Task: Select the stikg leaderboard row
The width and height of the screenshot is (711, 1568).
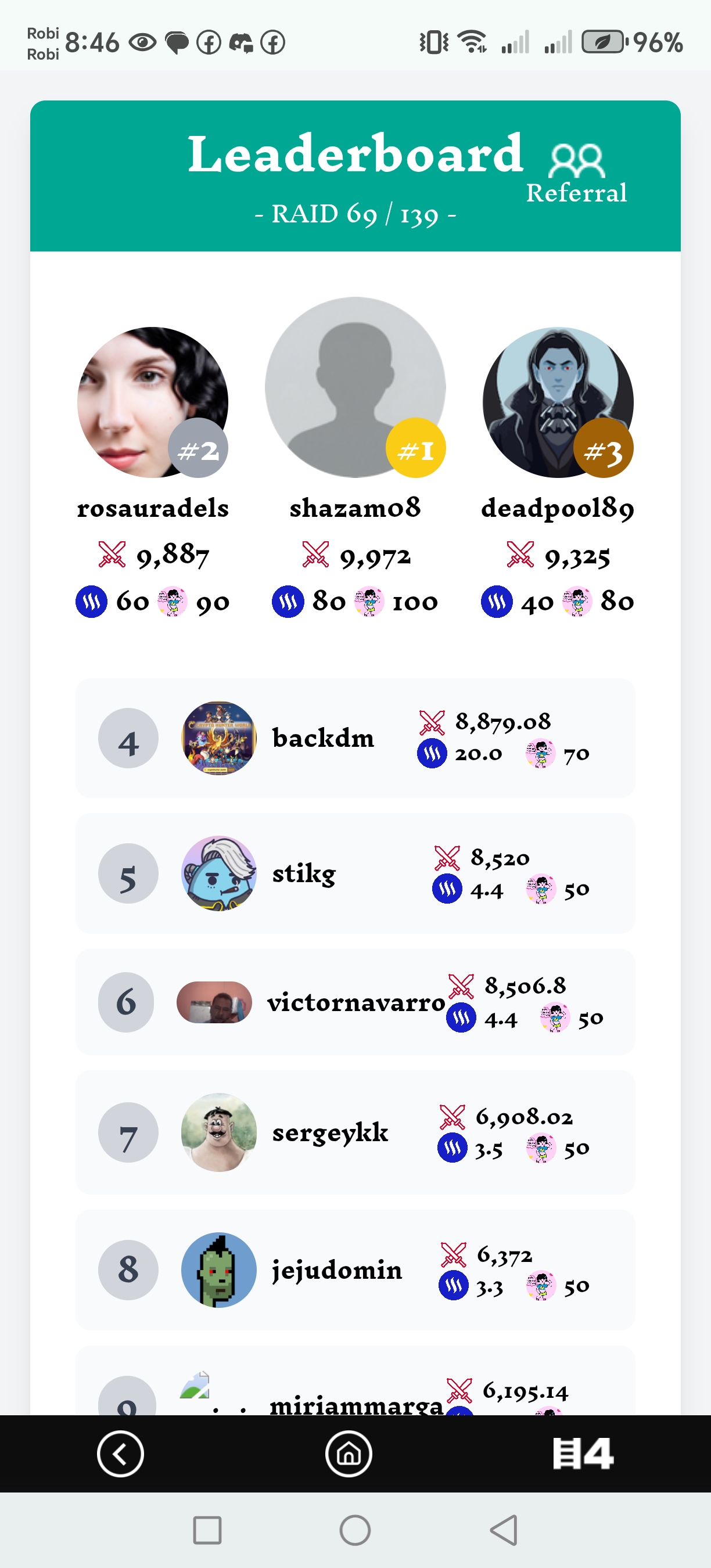Action: (x=355, y=873)
